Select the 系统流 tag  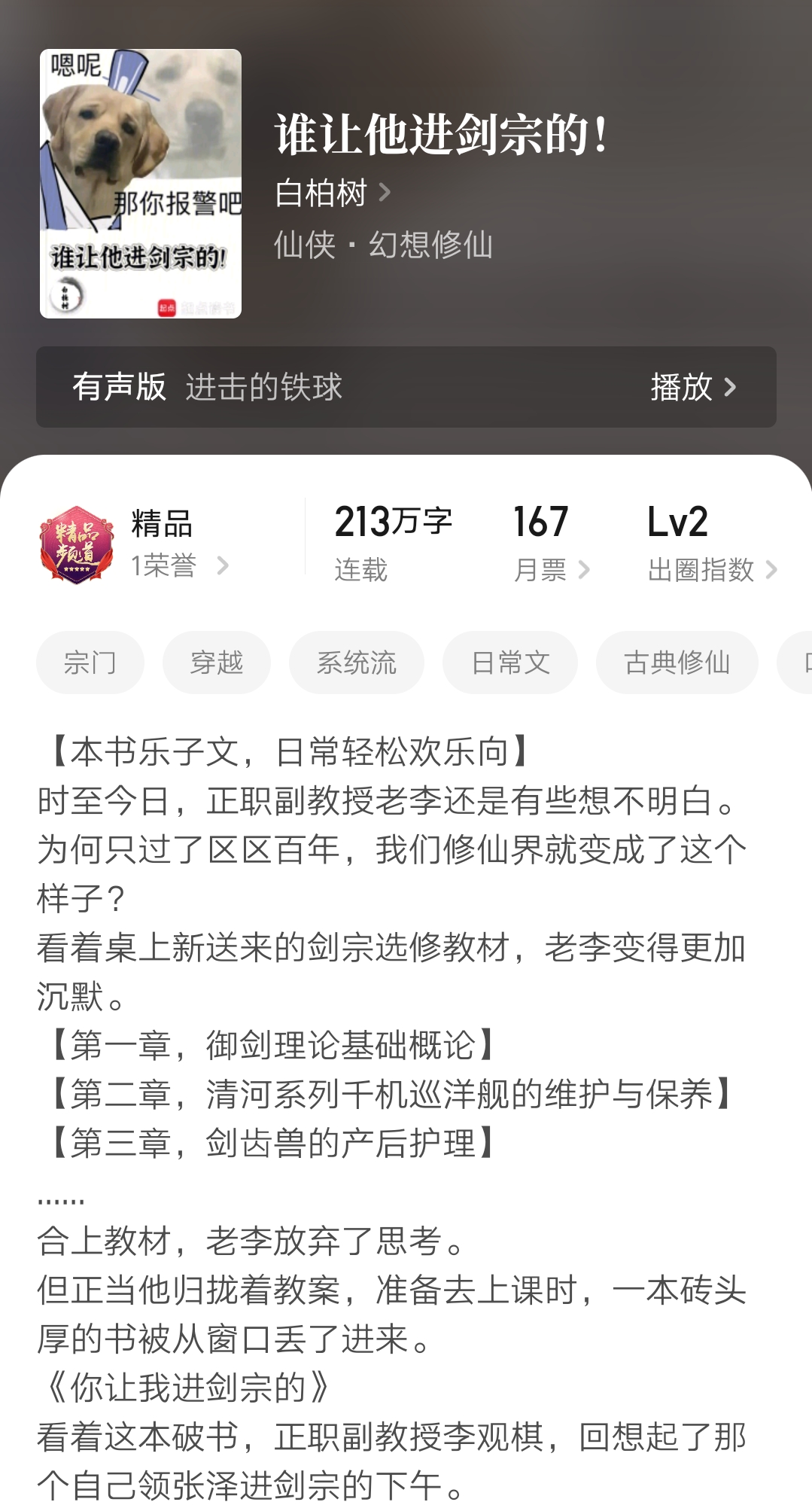point(356,663)
